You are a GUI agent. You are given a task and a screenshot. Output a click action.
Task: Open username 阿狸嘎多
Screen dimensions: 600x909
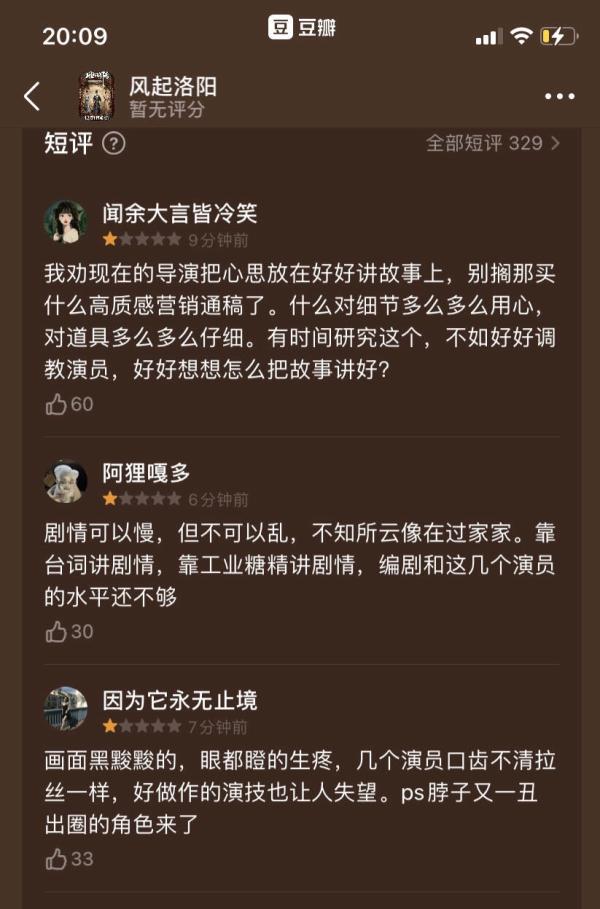click(x=146, y=473)
